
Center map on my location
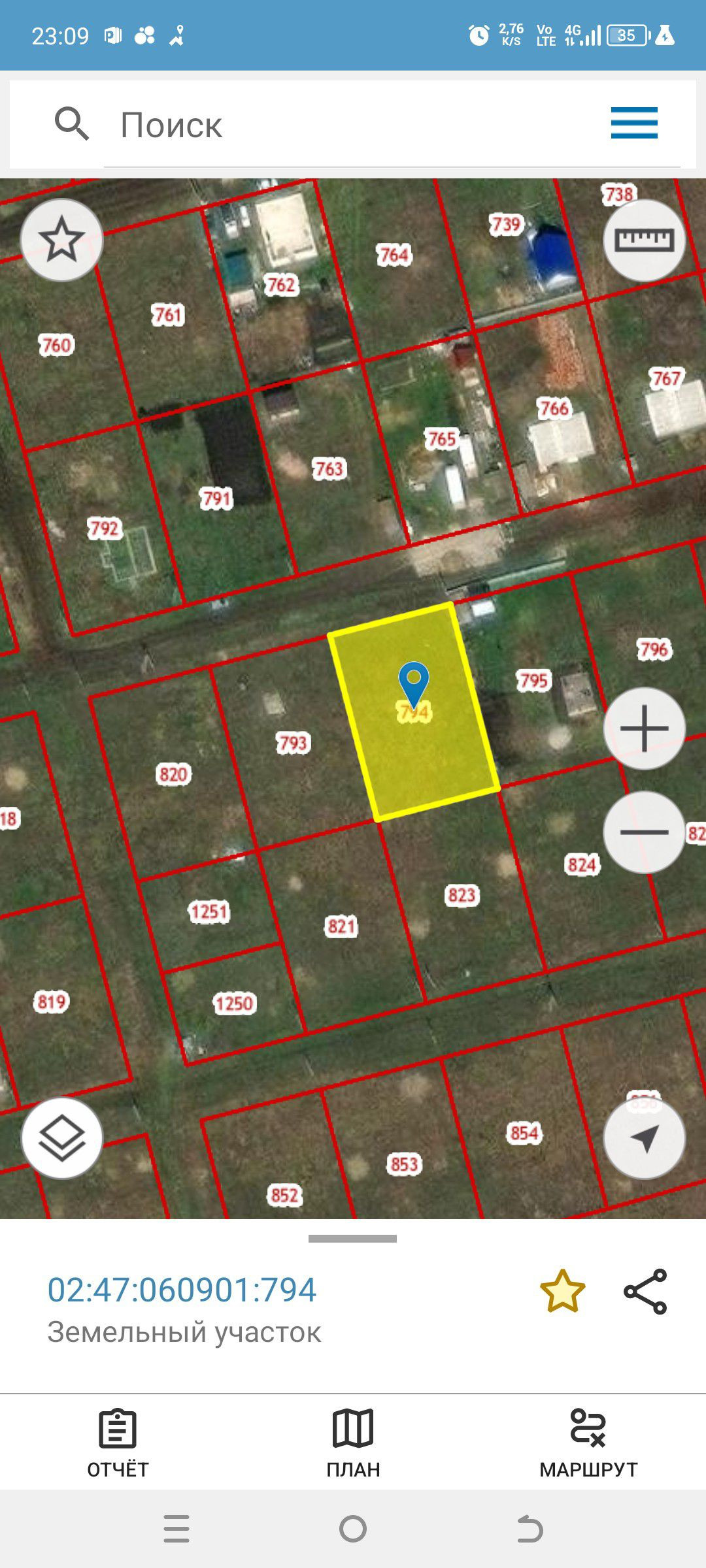click(x=644, y=1137)
